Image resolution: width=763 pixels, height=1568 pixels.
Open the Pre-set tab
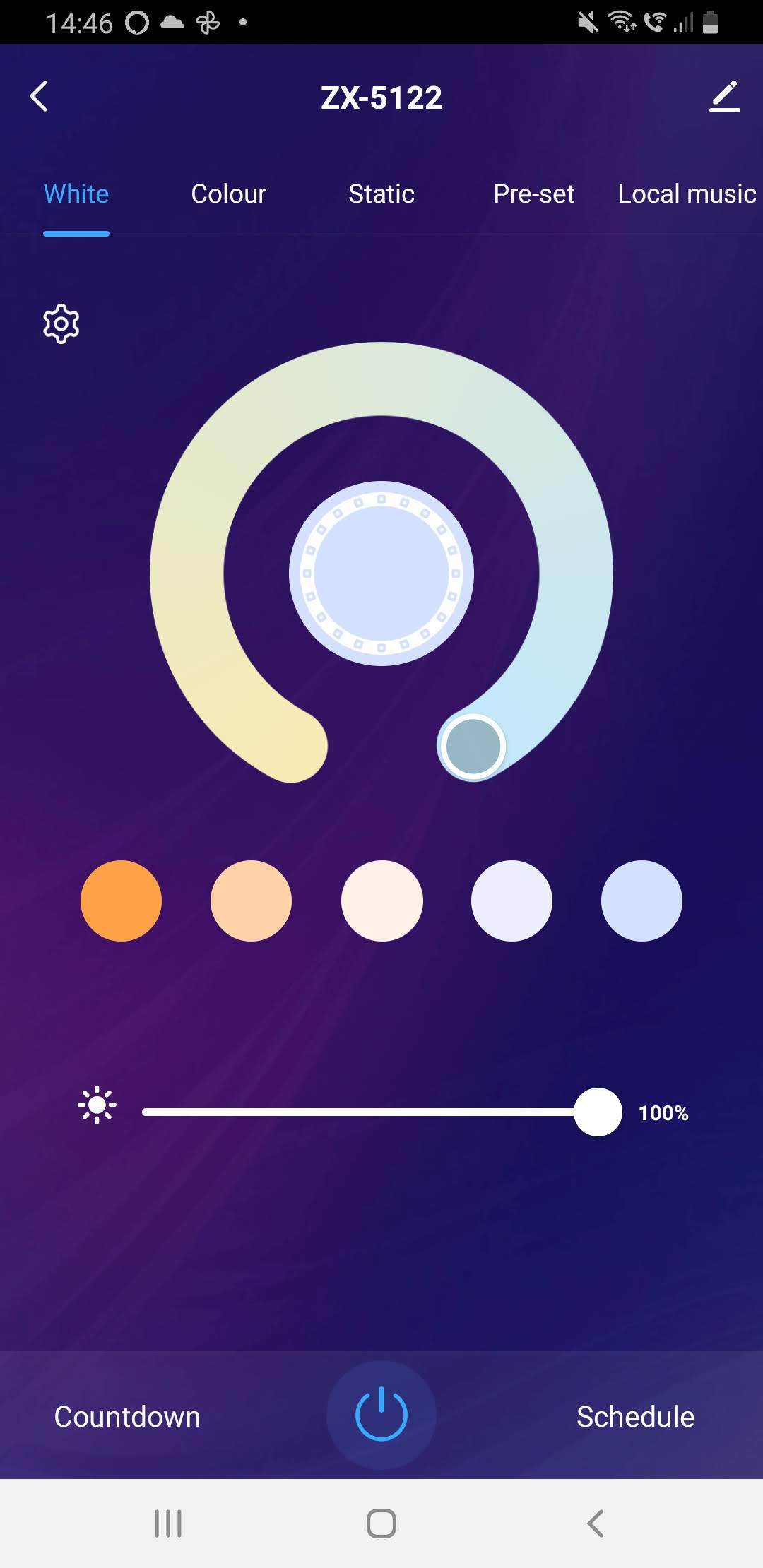533,194
